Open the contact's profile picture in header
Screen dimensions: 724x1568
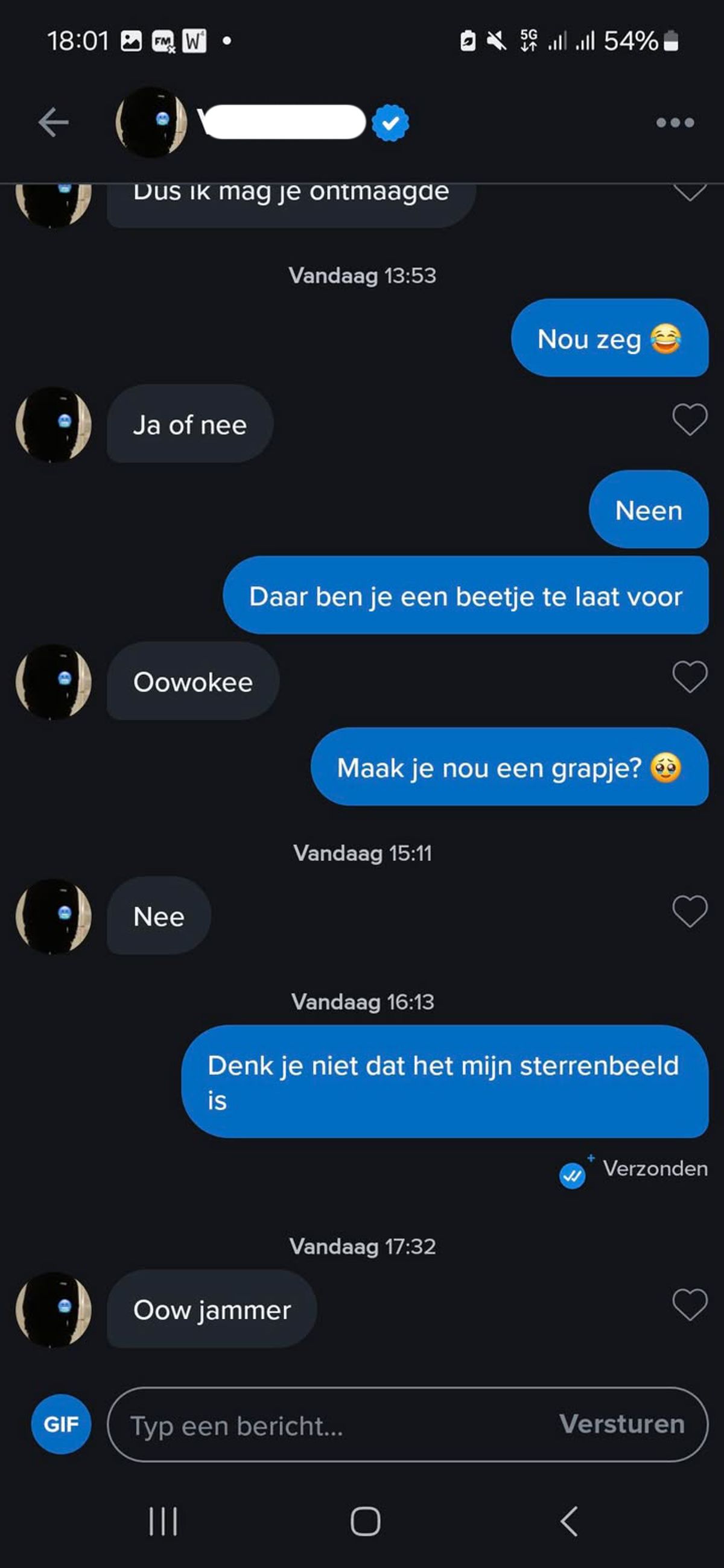click(151, 122)
